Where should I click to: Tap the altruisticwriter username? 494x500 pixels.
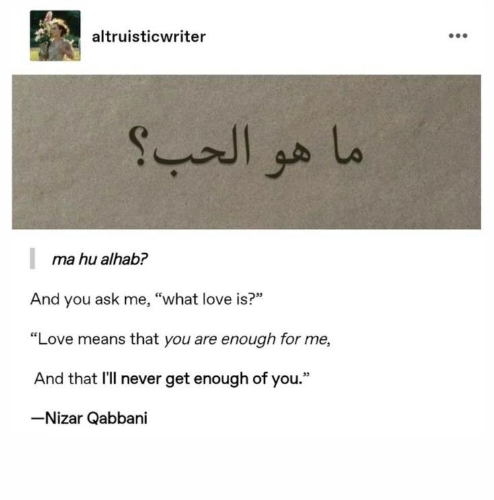coord(149,36)
